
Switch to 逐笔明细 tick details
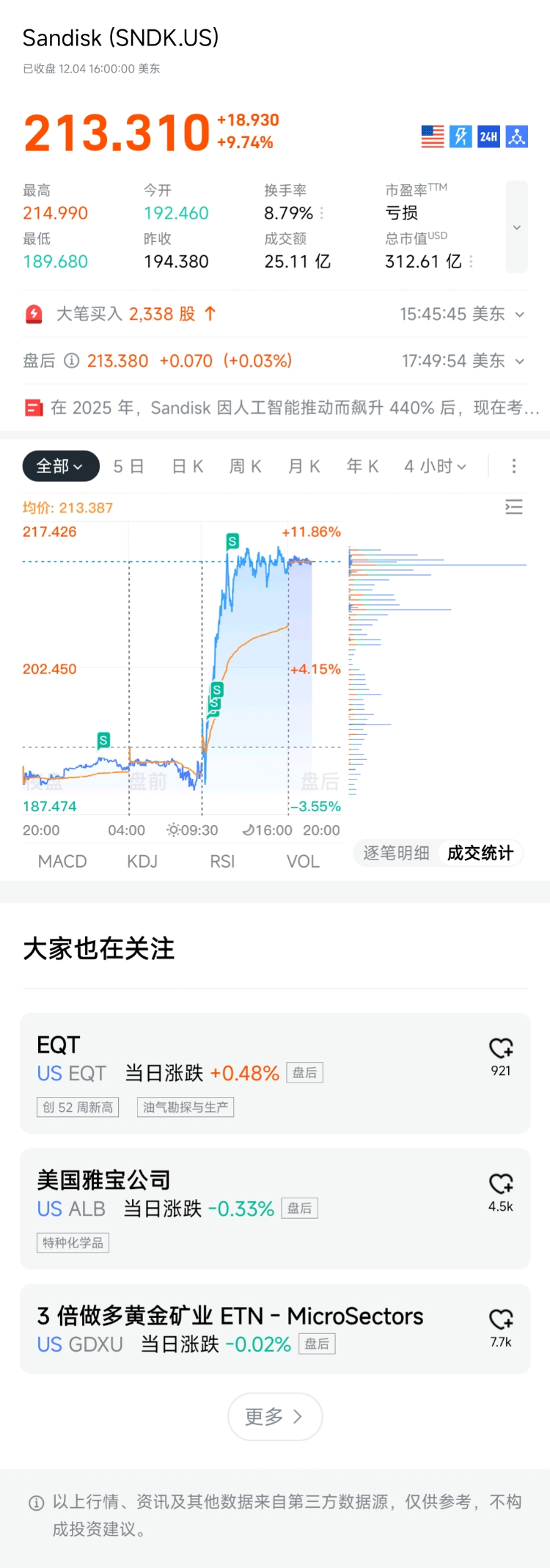tap(396, 853)
